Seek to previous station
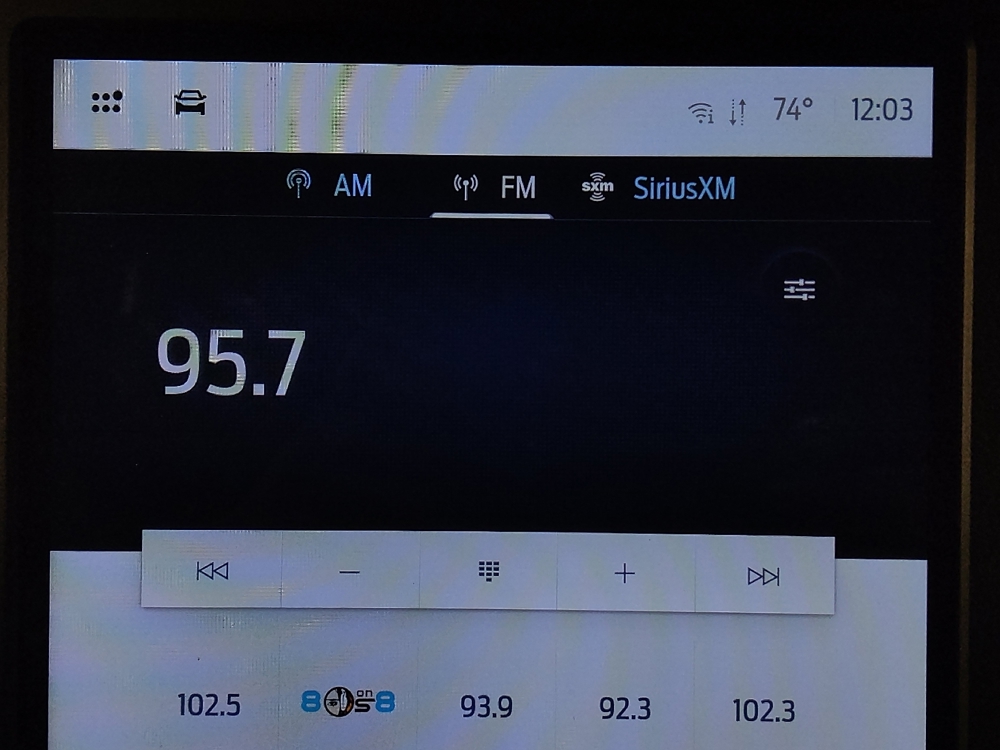The image size is (1000, 750). coord(212,572)
